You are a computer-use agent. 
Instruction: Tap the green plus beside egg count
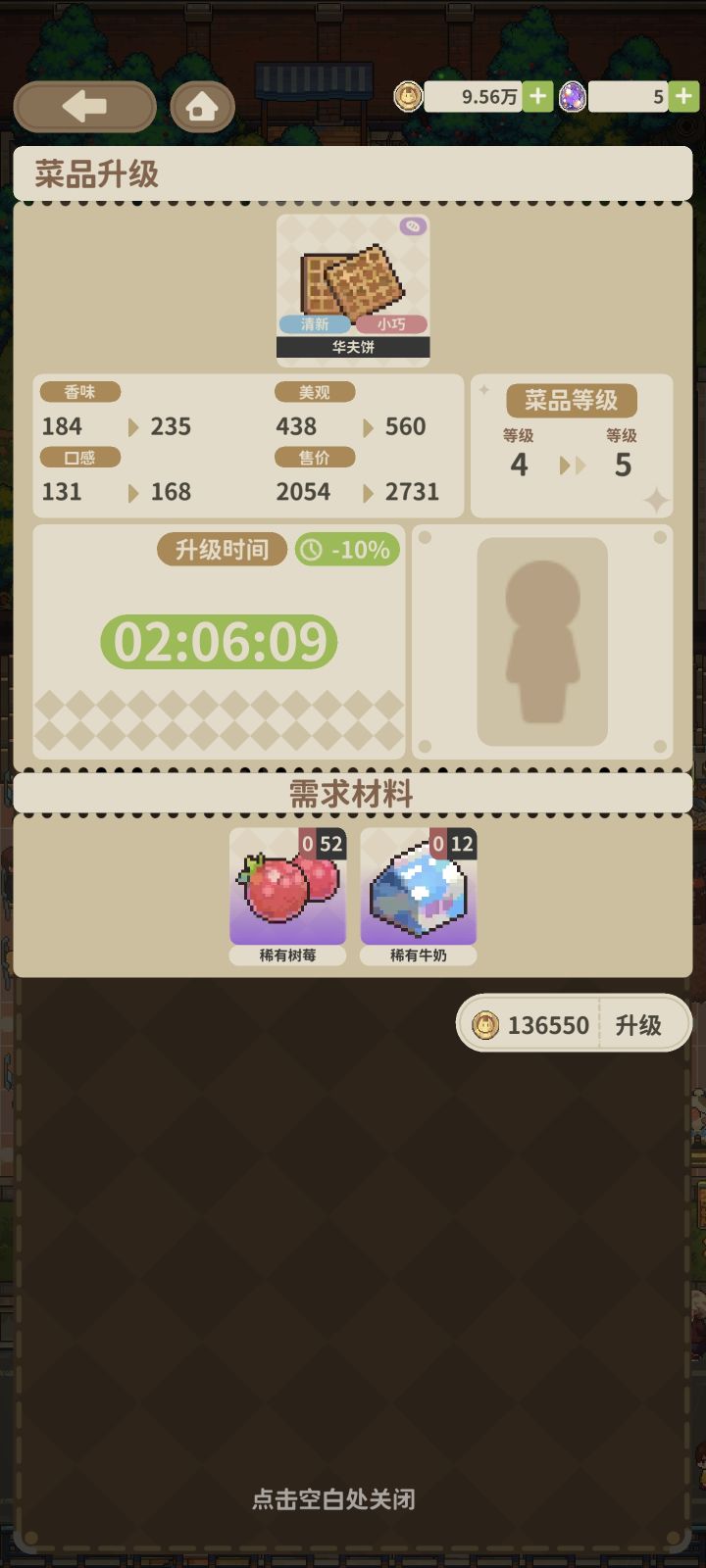click(x=683, y=96)
